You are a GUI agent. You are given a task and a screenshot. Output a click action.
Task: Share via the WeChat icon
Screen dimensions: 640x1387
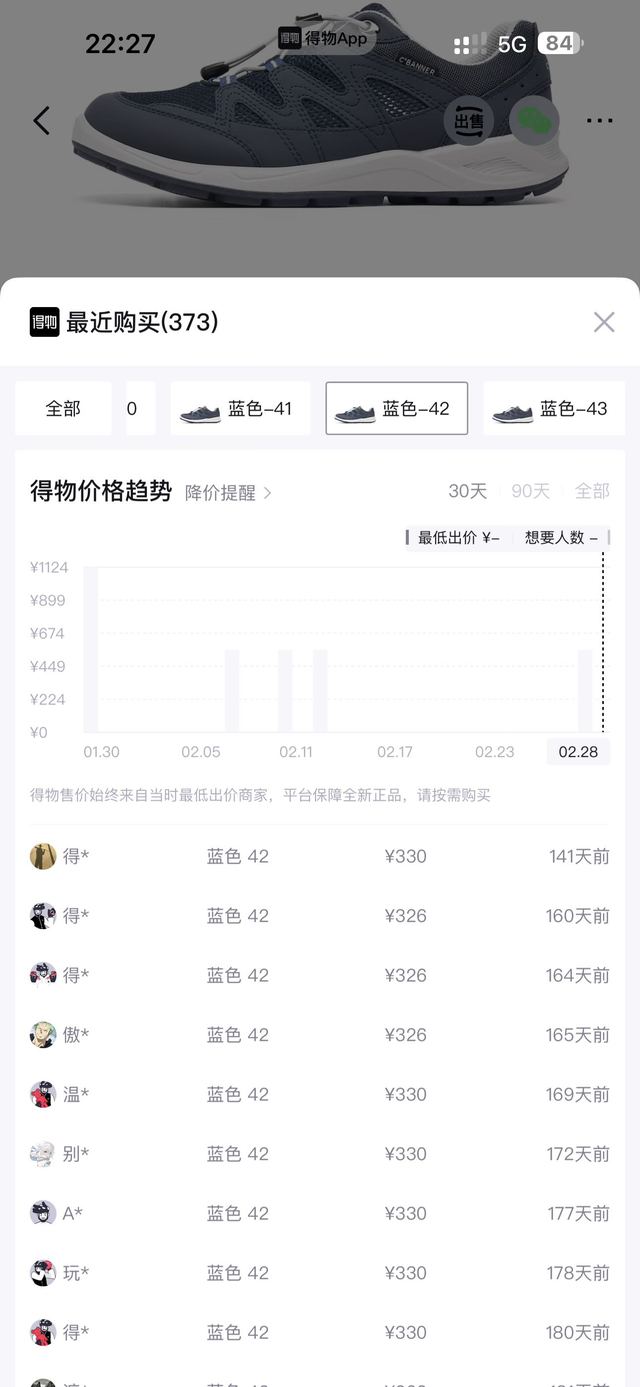[x=534, y=122]
